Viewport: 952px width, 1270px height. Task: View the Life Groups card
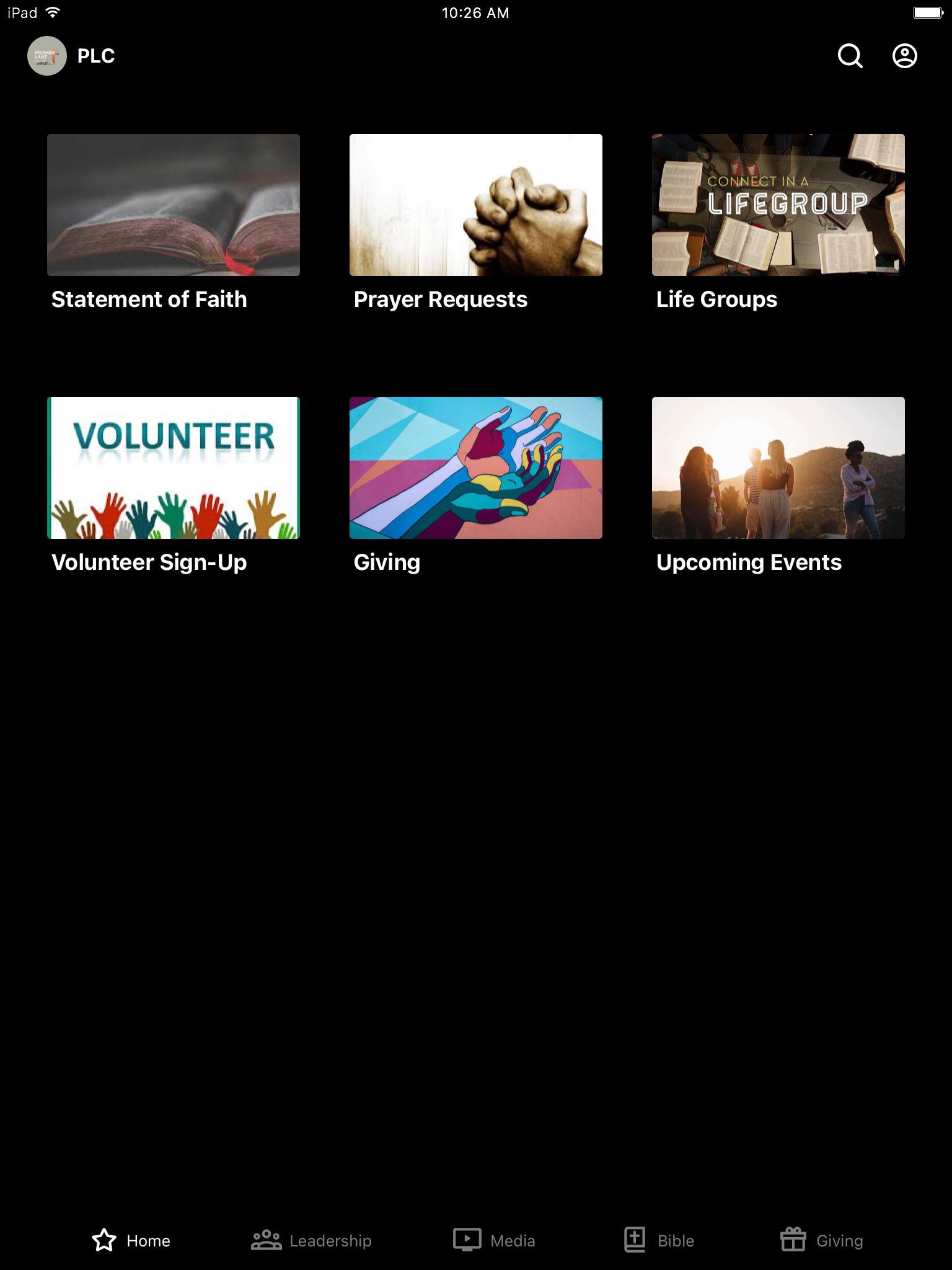pyautogui.click(x=778, y=205)
